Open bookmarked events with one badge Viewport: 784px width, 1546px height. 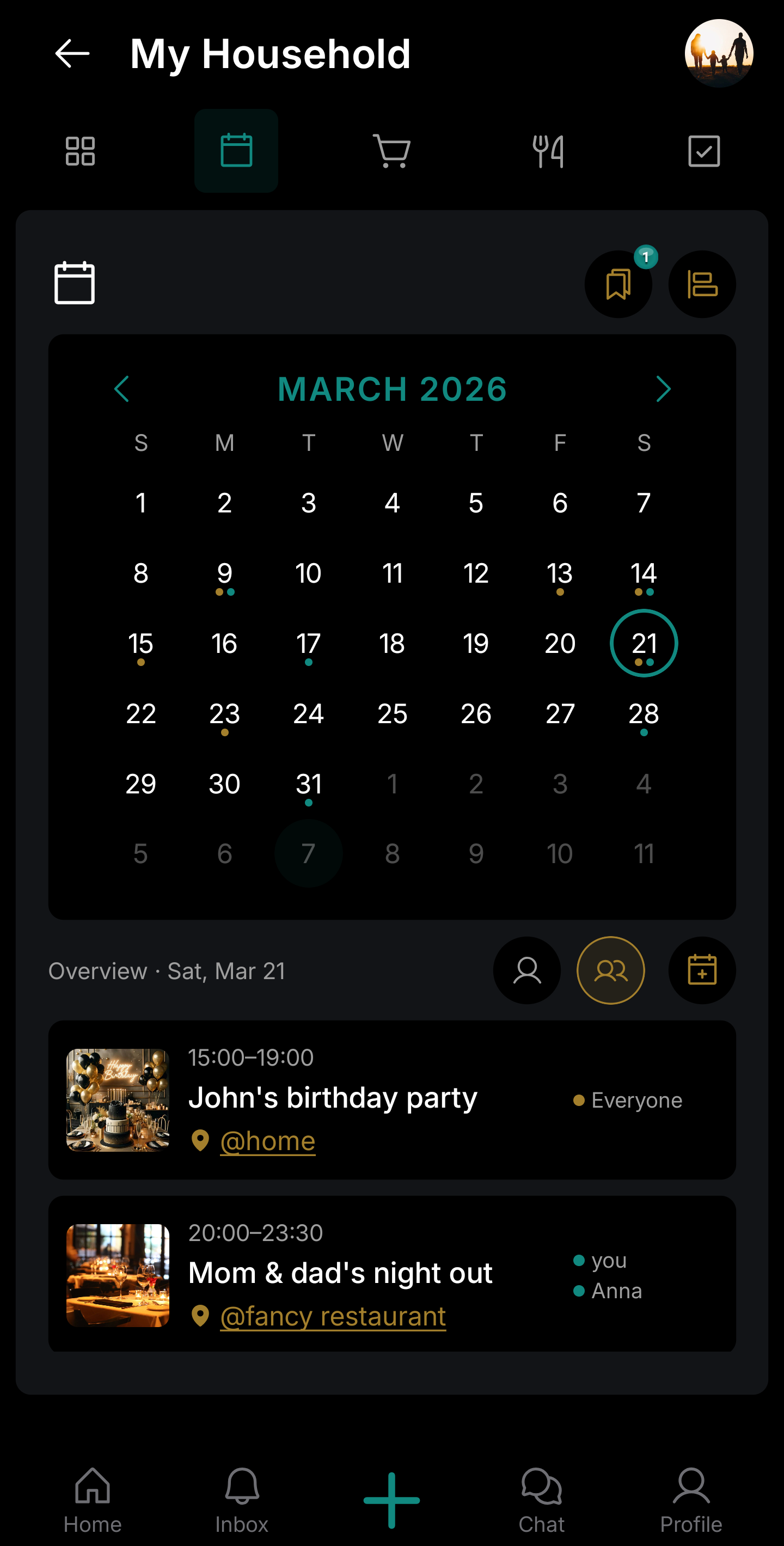(618, 284)
